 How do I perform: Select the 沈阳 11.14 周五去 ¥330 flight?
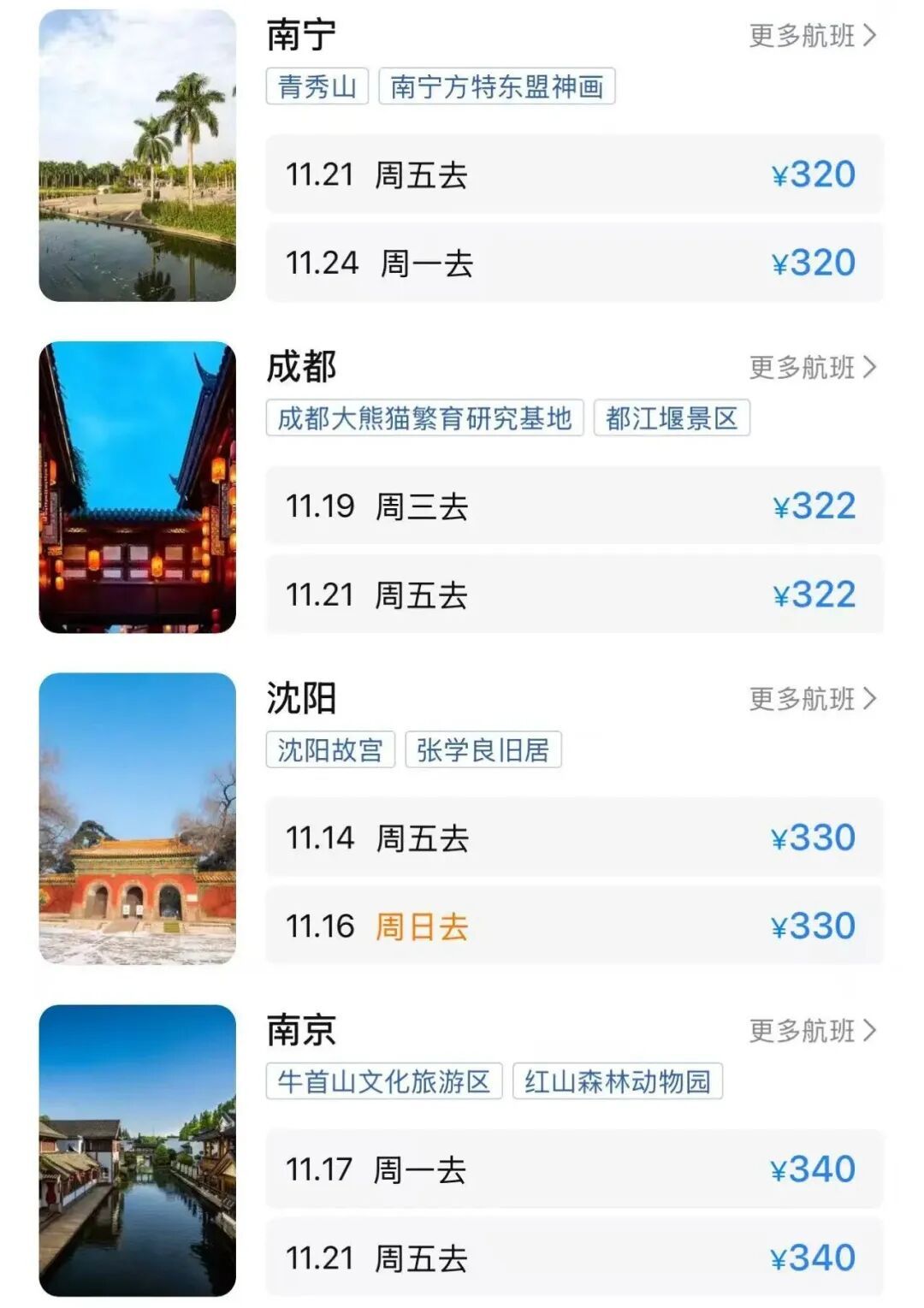click(573, 837)
